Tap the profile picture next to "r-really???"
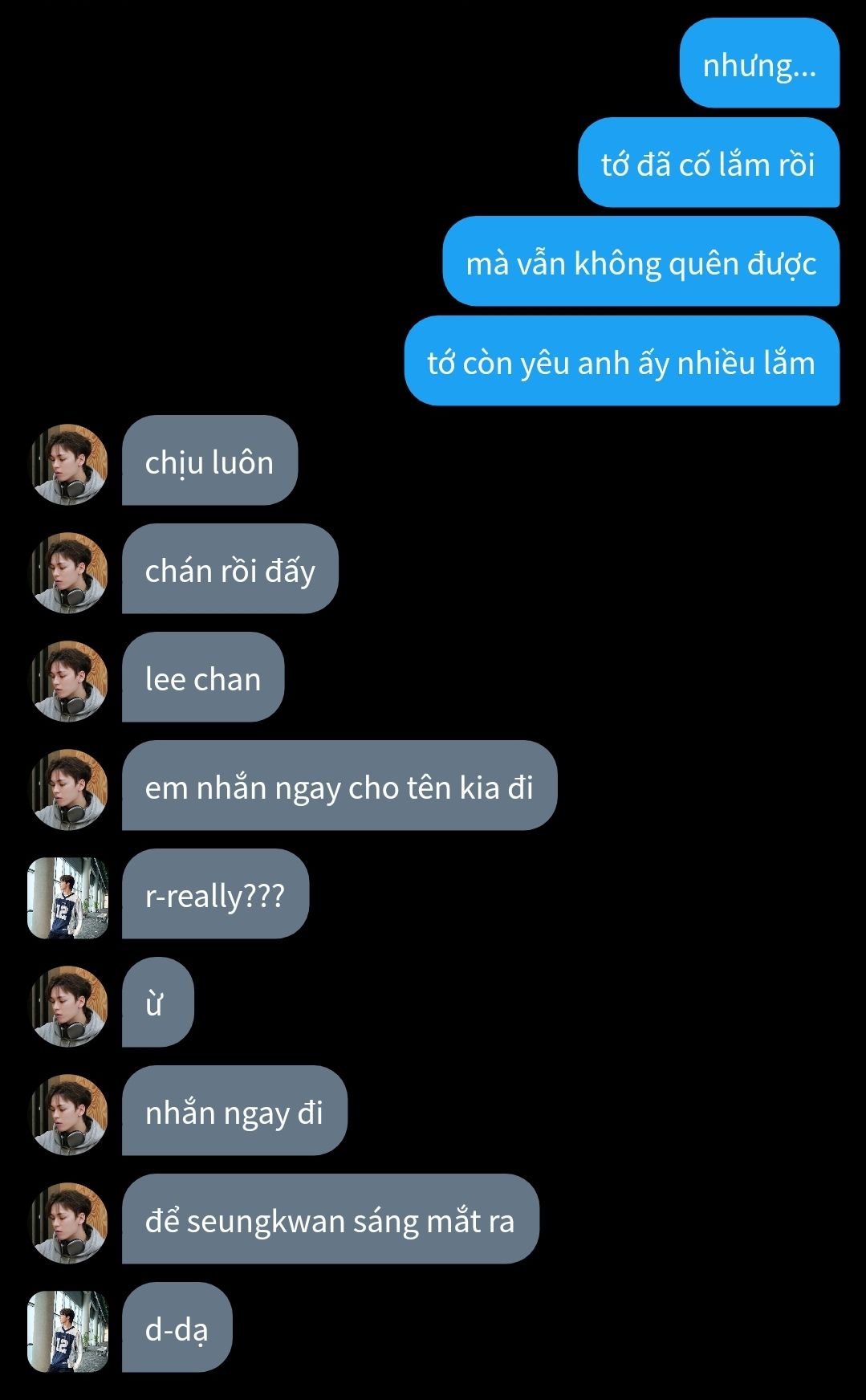The image size is (866, 1400). (68, 897)
